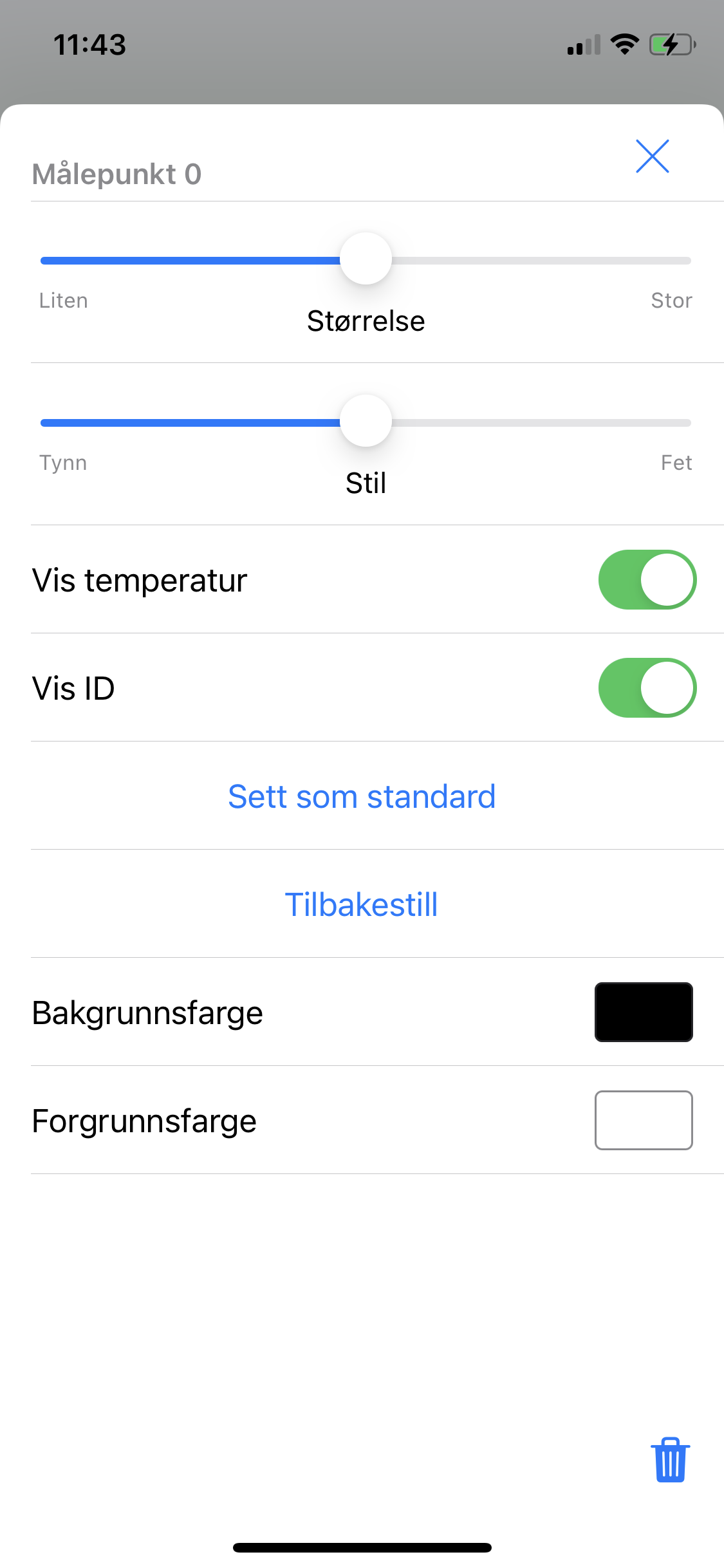Open the white Forgrunnsfarge color swatch
Viewport: 724px width, 1568px height.
tap(644, 1120)
